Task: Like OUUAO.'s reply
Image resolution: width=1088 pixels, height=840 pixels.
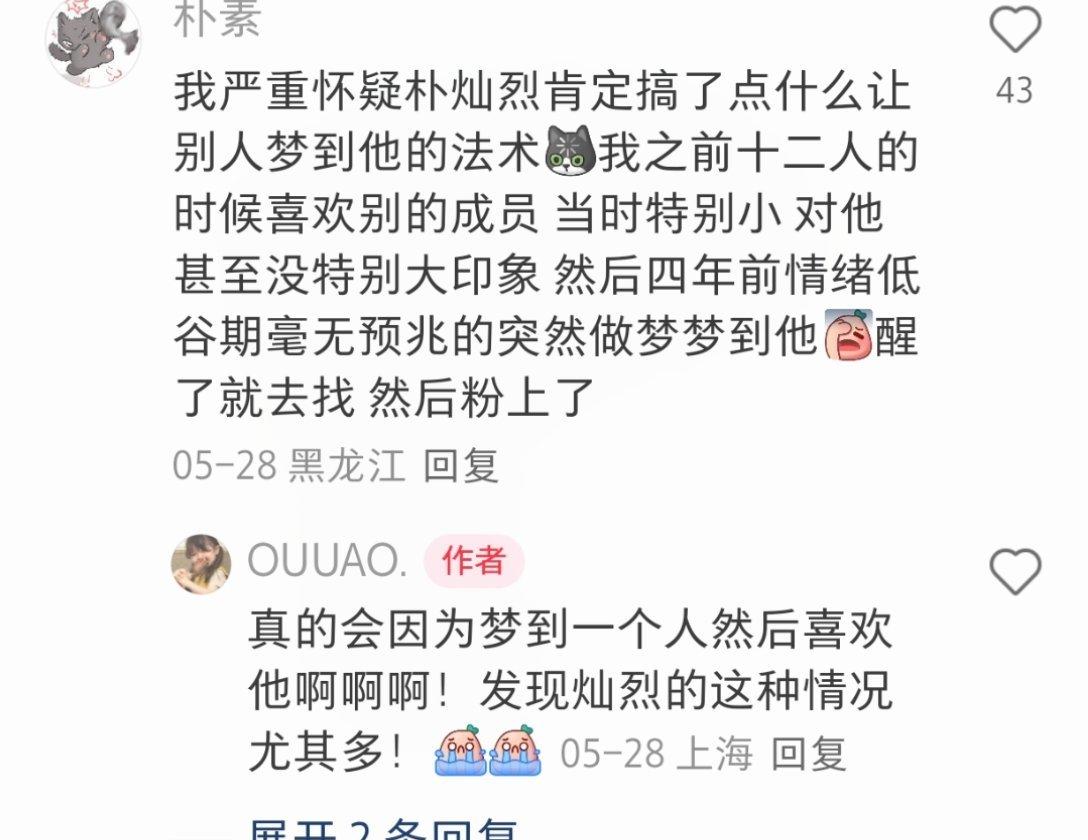Action: 1014,572
